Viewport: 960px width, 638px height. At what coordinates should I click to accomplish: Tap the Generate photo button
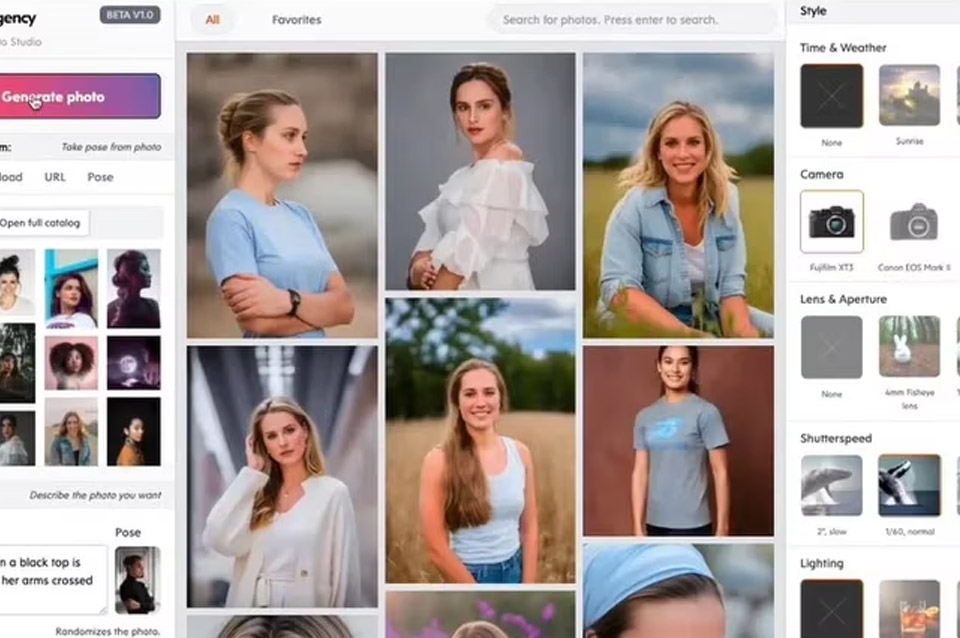(78, 97)
